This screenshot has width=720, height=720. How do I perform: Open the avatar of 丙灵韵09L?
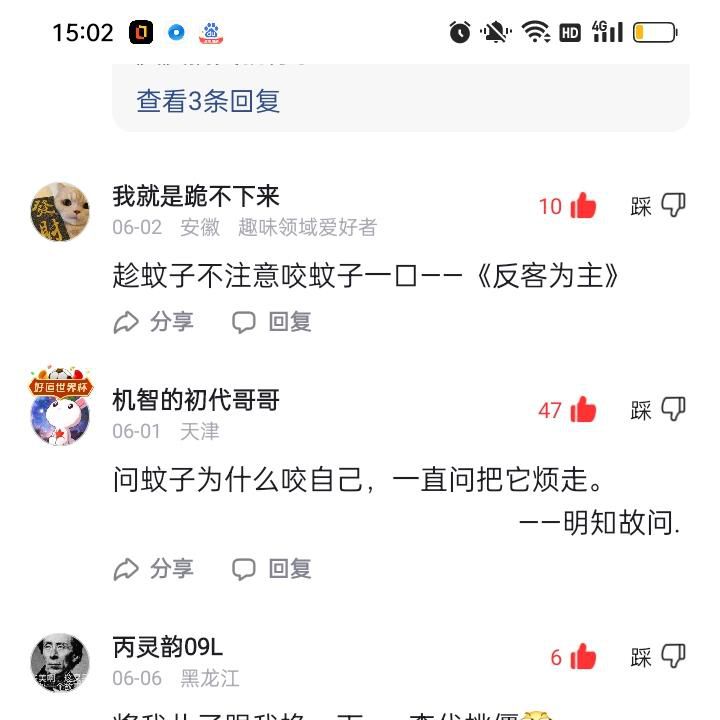click(x=60, y=662)
